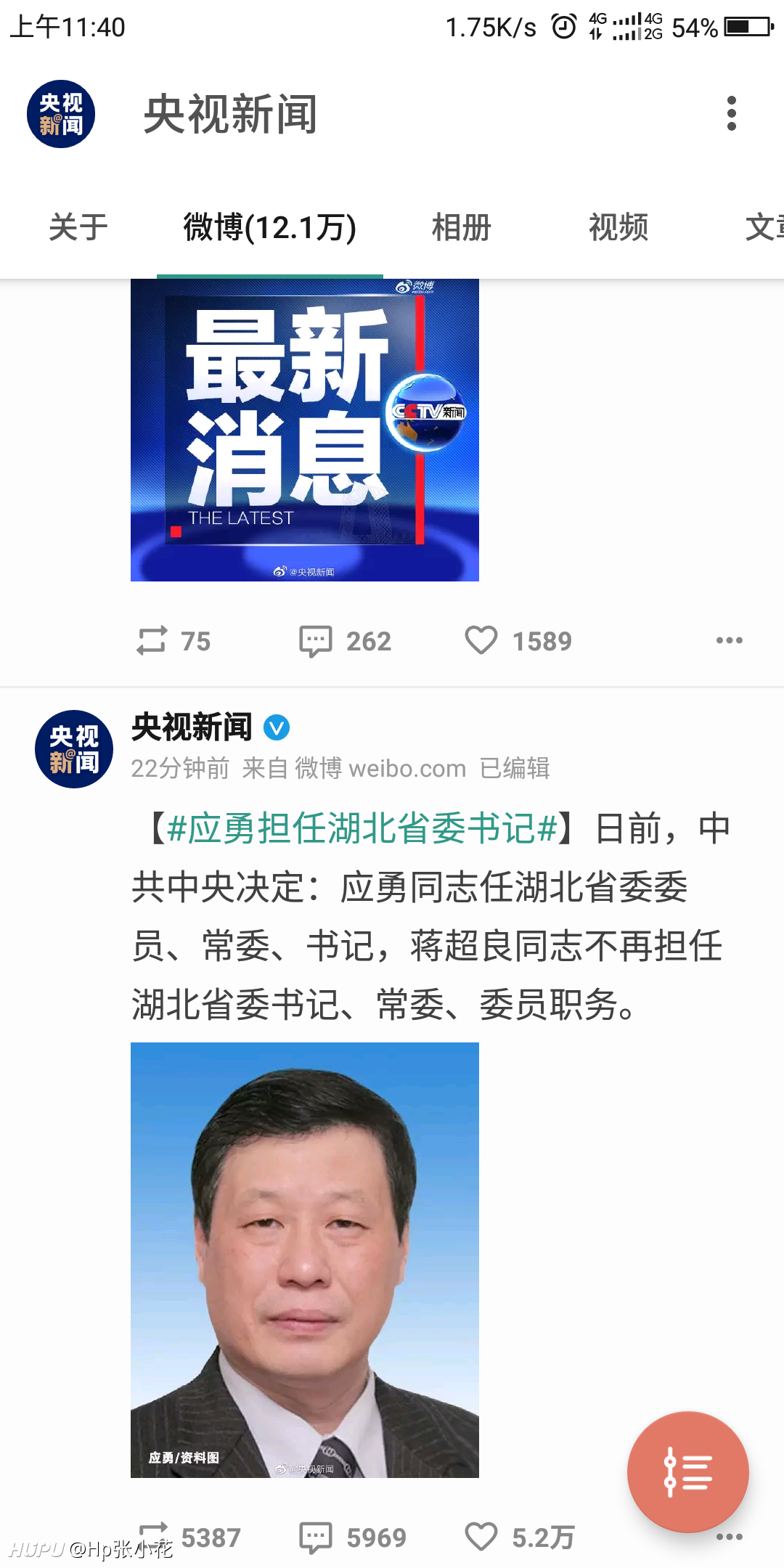This screenshot has width=784, height=1568.
Task: Open the #应勇担任湖北省委书记# hashtag link
Action: pos(362,828)
